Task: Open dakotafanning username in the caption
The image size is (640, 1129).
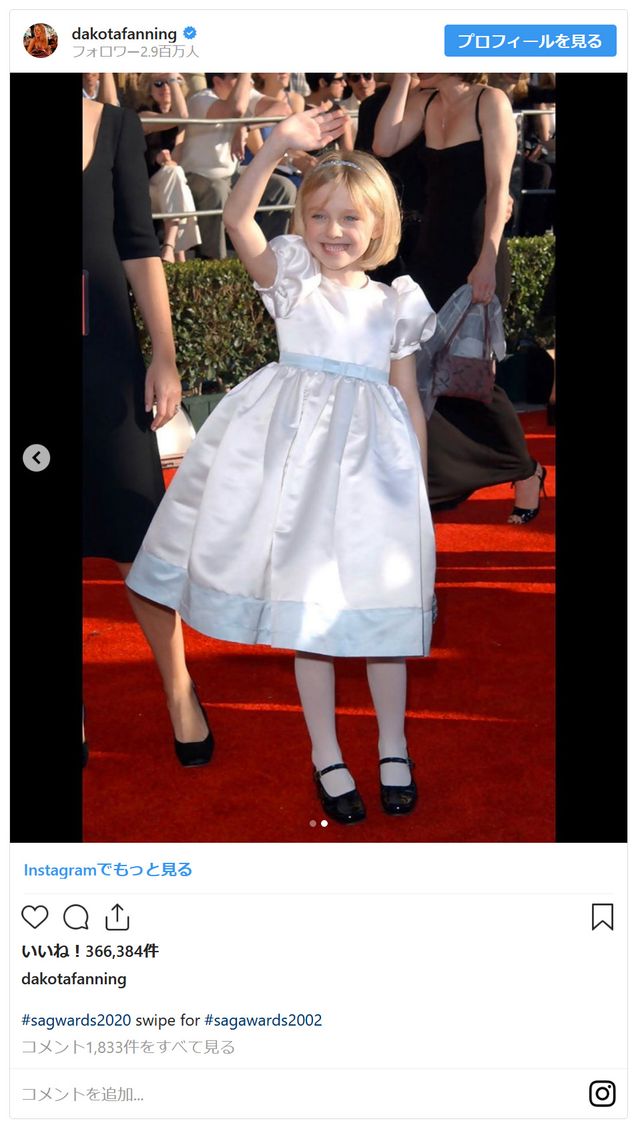Action: click(74, 979)
